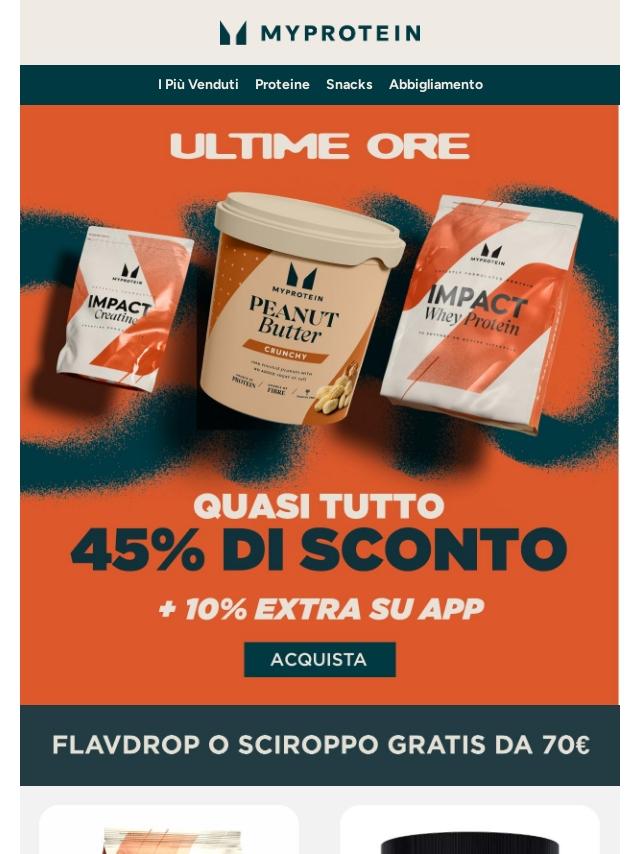640x854 pixels.
Task: Tap the ACQUISTA button
Action: coord(319,660)
